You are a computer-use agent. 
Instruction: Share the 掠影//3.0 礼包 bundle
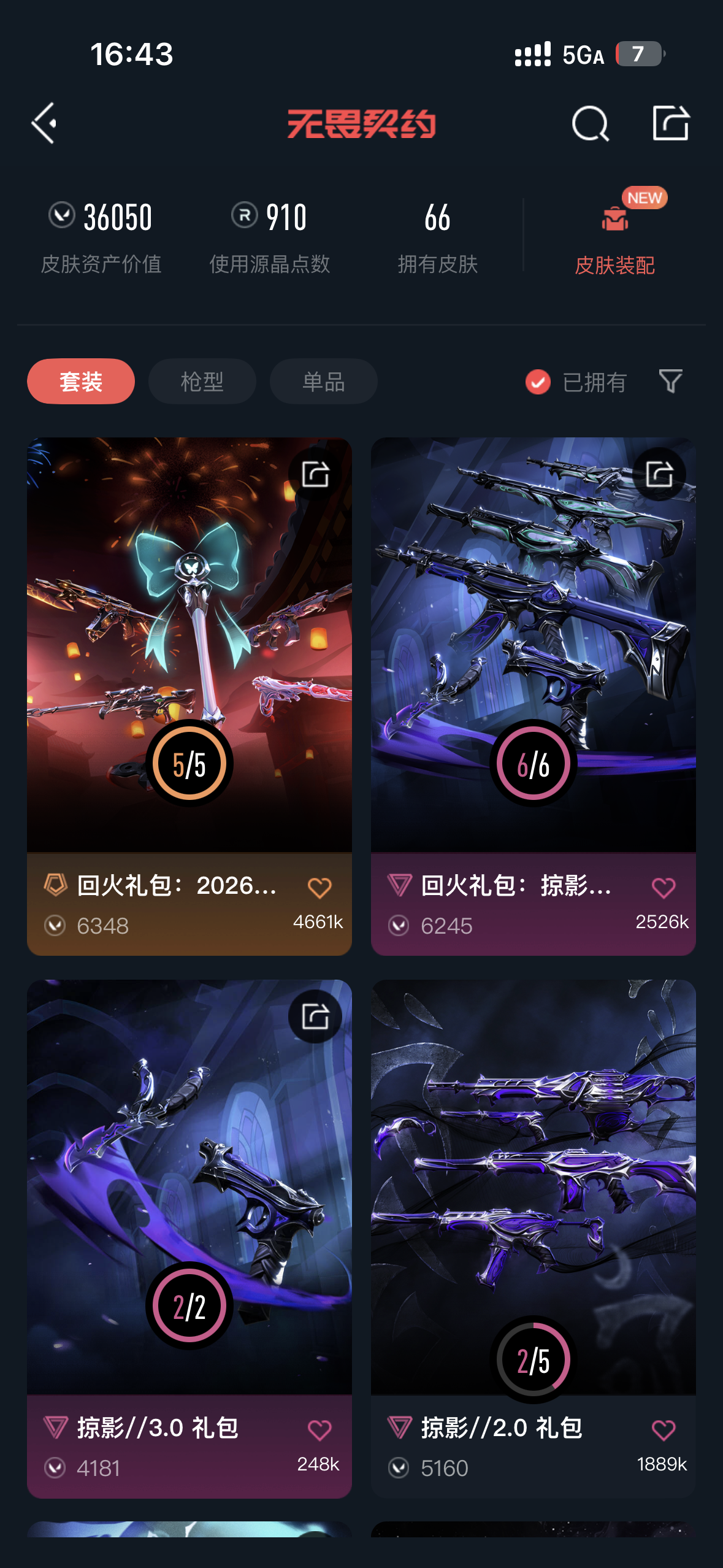[x=315, y=1017]
